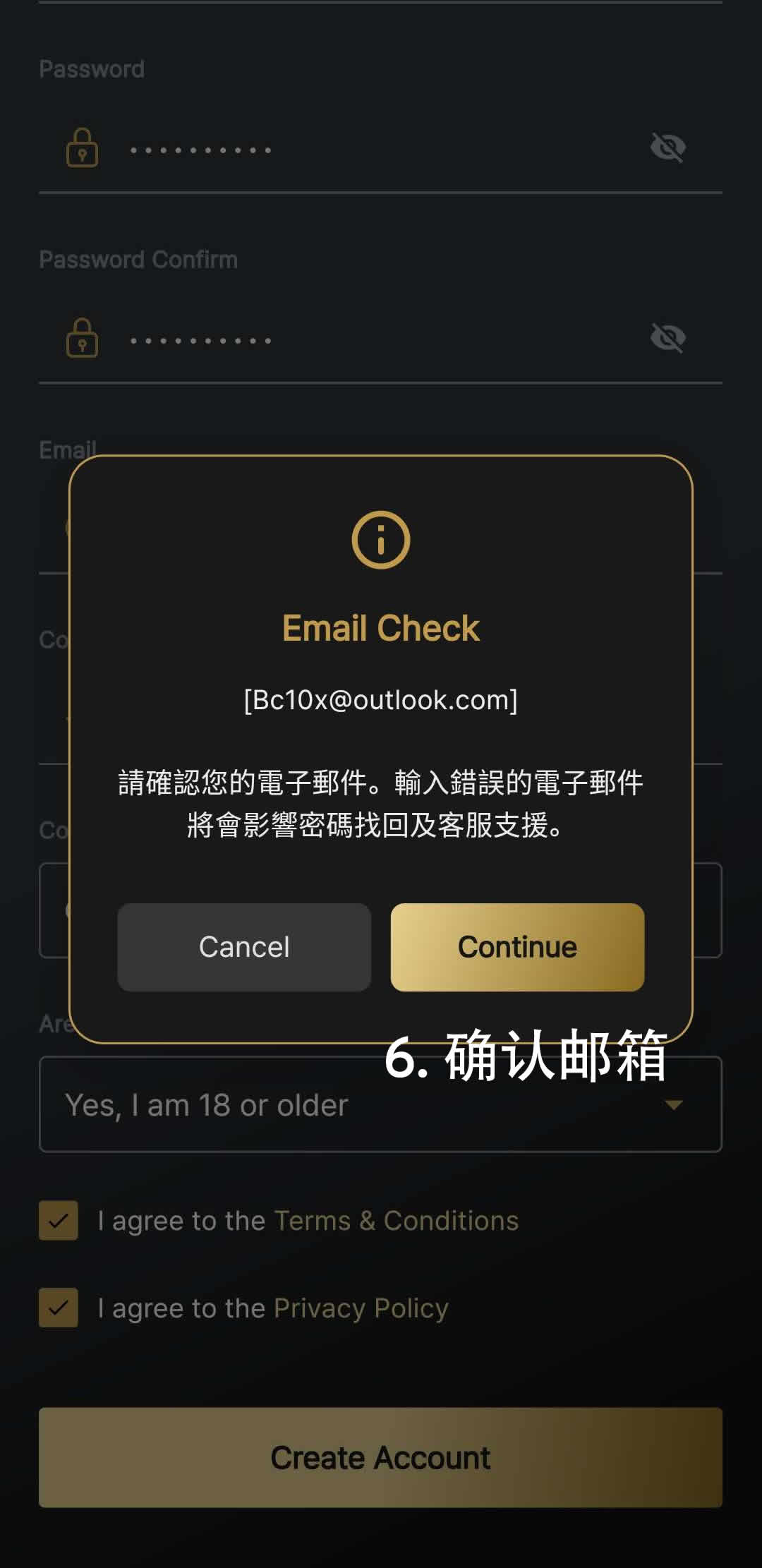Confirm email with Continue button
Screen dimensions: 762x1568
point(517,947)
